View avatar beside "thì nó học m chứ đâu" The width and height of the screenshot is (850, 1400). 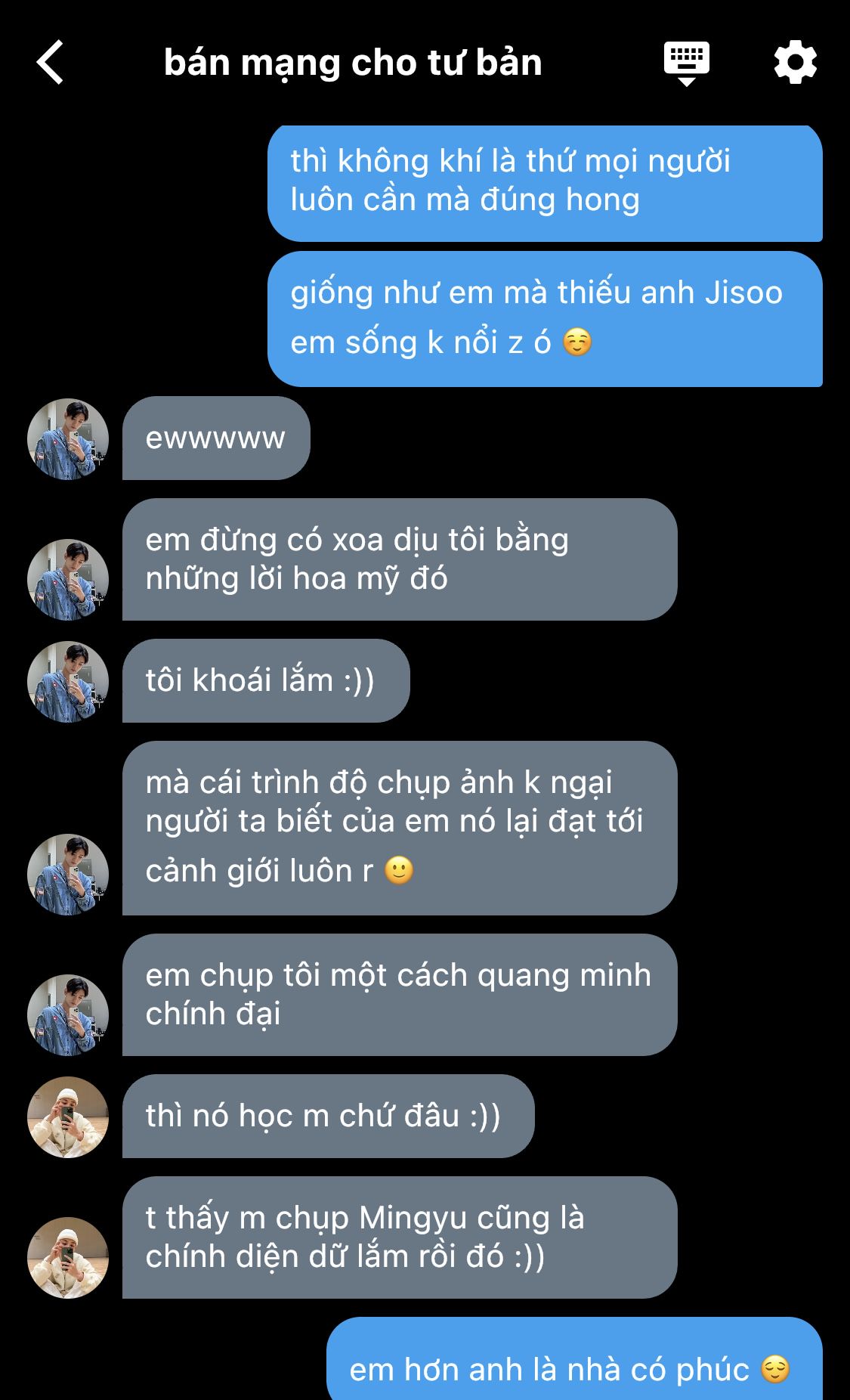click(68, 1117)
